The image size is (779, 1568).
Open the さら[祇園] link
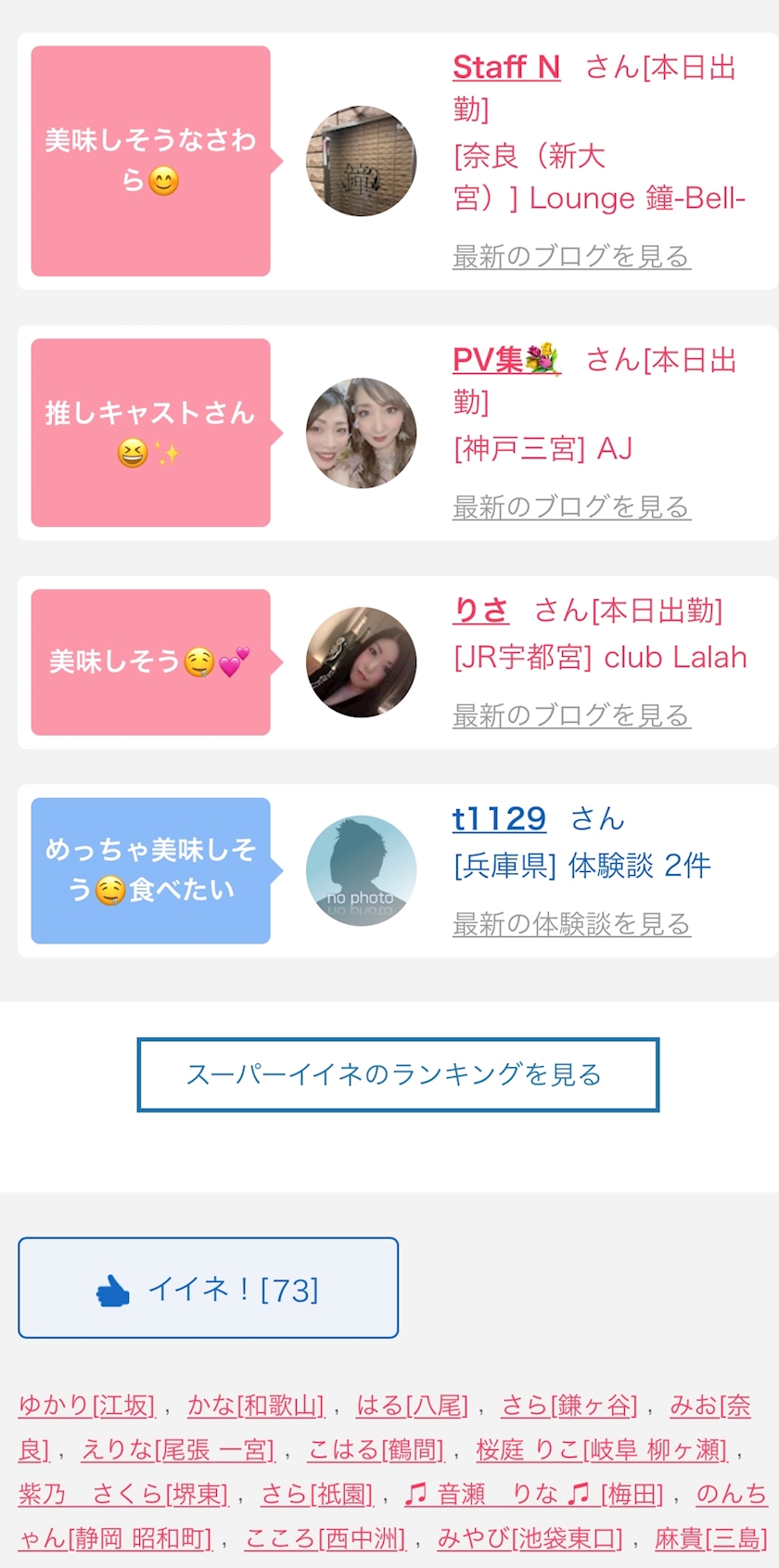(x=317, y=1495)
